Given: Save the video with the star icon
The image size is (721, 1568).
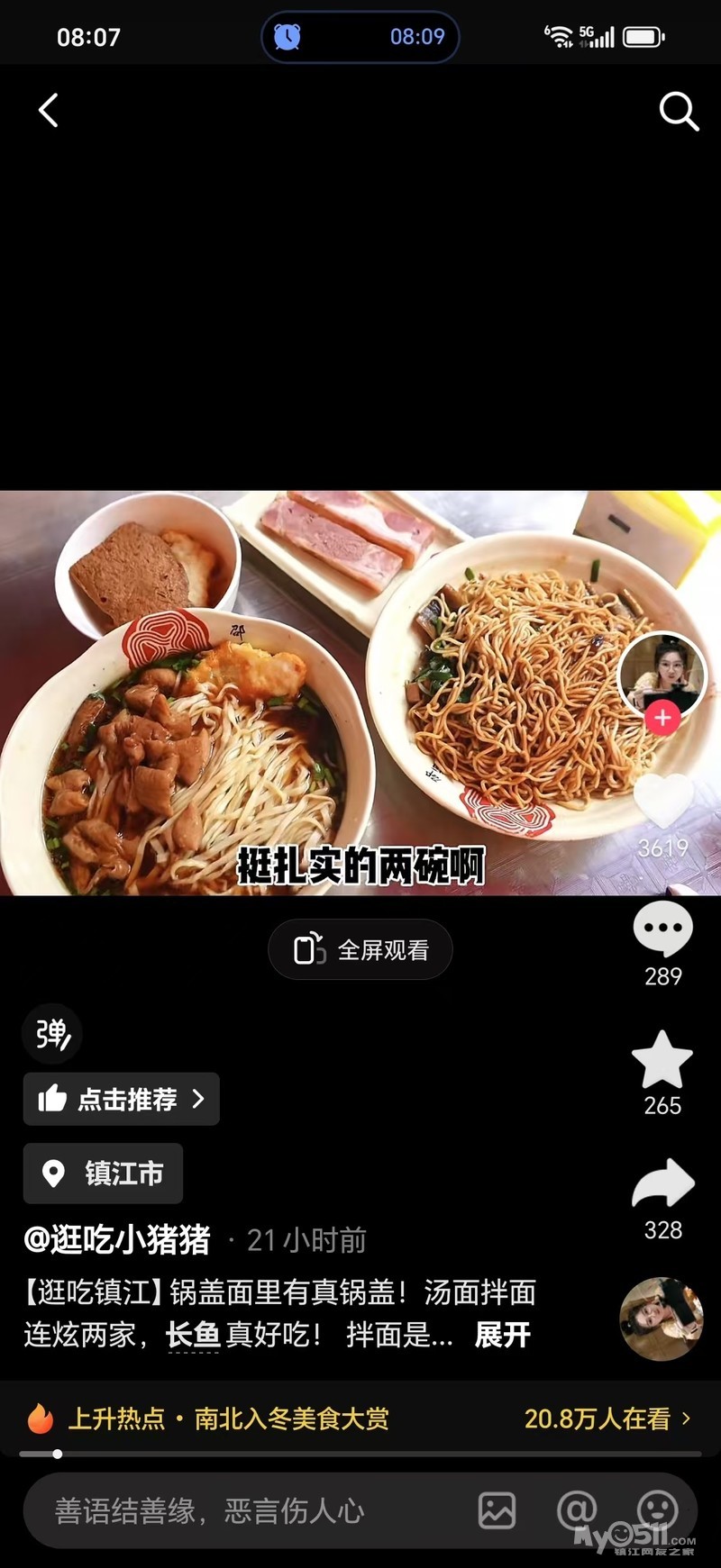Looking at the screenshot, I should [x=662, y=1060].
